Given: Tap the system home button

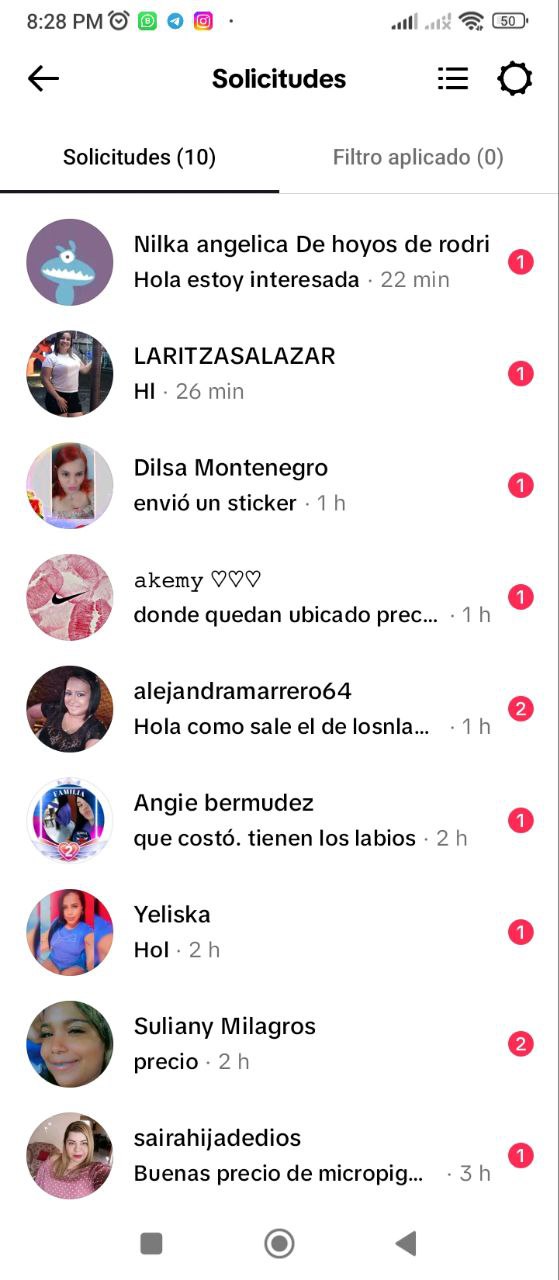Looking at the screenshot, I should click(x=279, y=1243).
